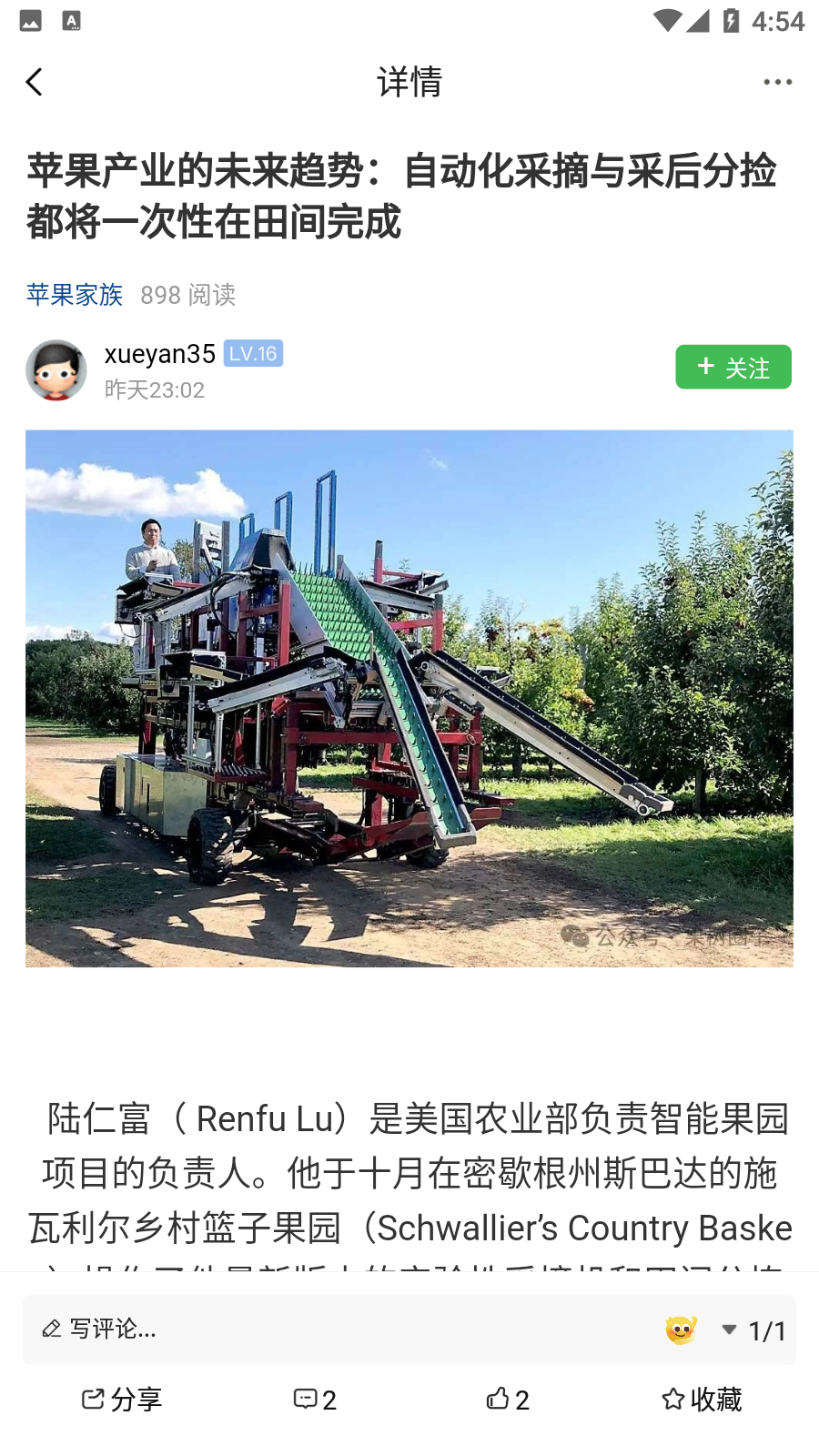The width and height of the screenshot is (819, 1456).
Task: Follow xueyan35 with the 关注 button
Action: pyautogui.click(x=733, y=367)
